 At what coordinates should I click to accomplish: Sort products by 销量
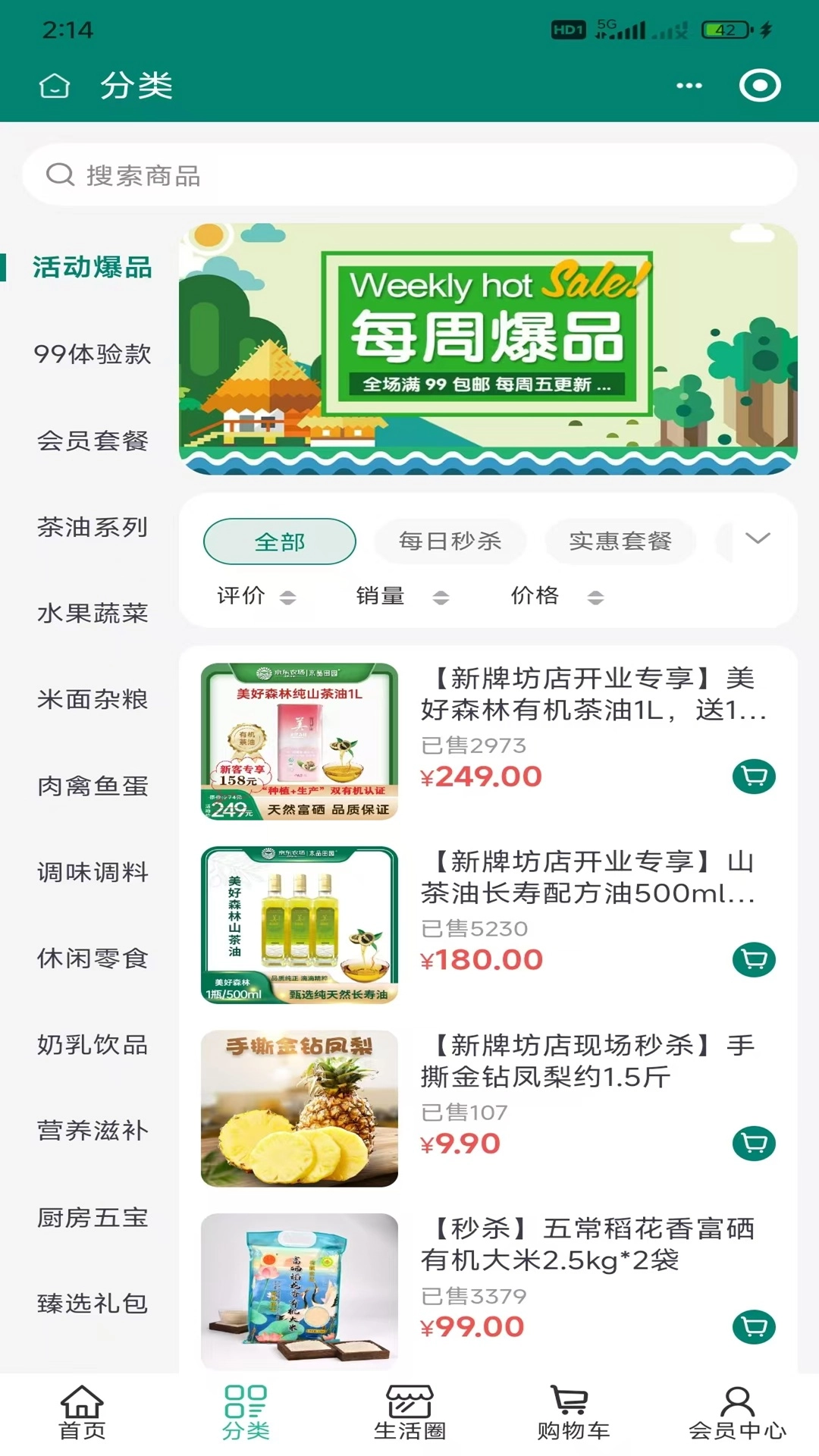(x=402, y=596)
